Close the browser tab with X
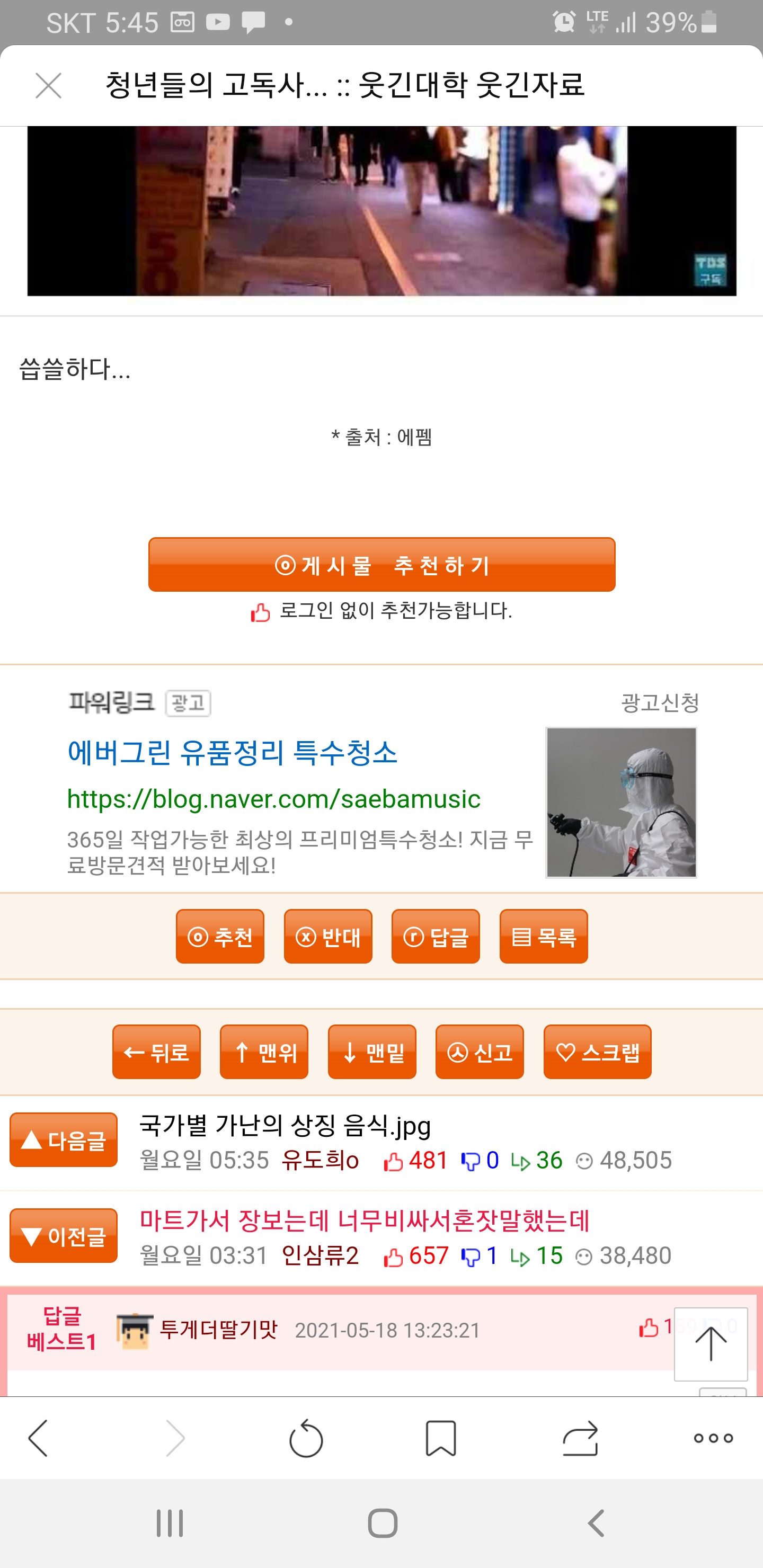This screenshot has width=763, height=1568. click(x=49, y=85)
